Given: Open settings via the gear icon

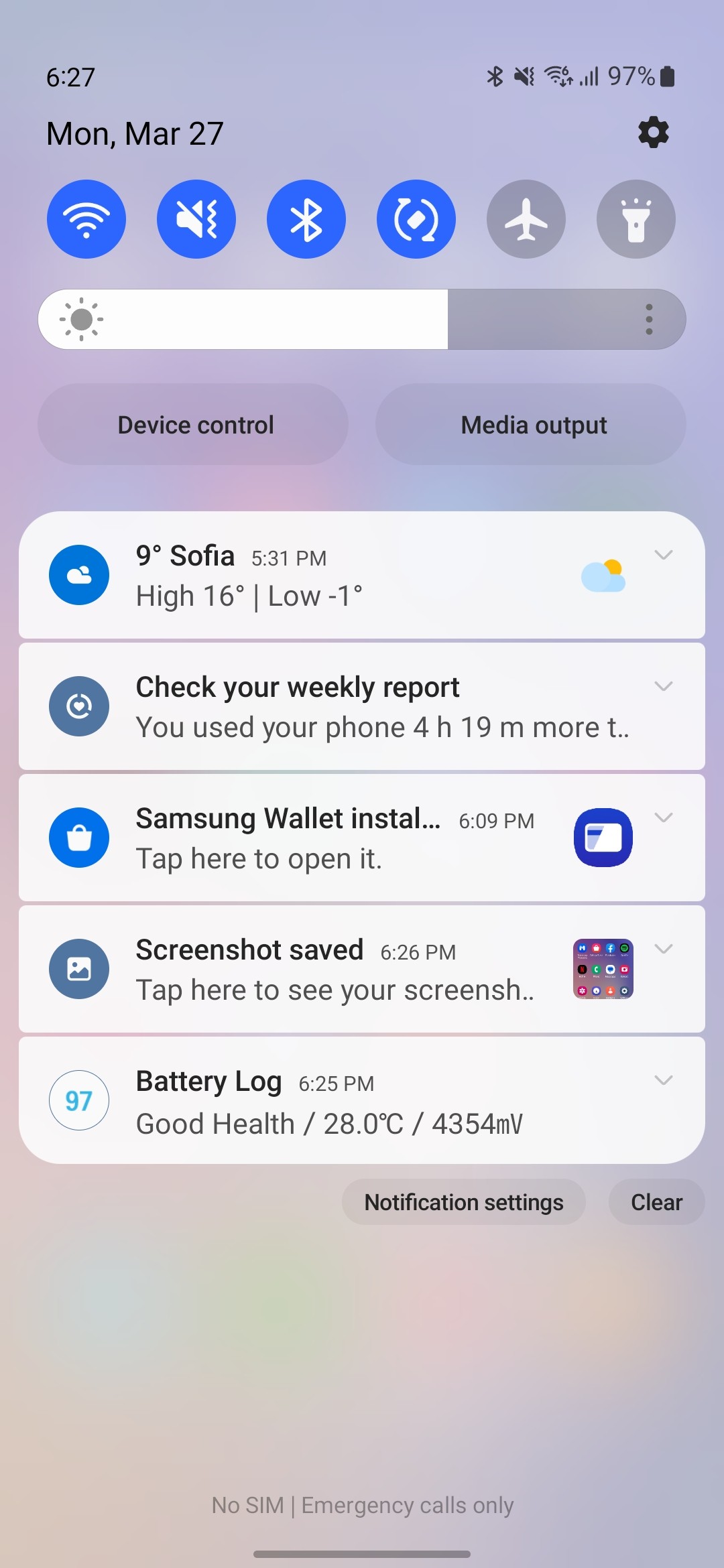Looking at the screenshot, I should tap(653, 133).
